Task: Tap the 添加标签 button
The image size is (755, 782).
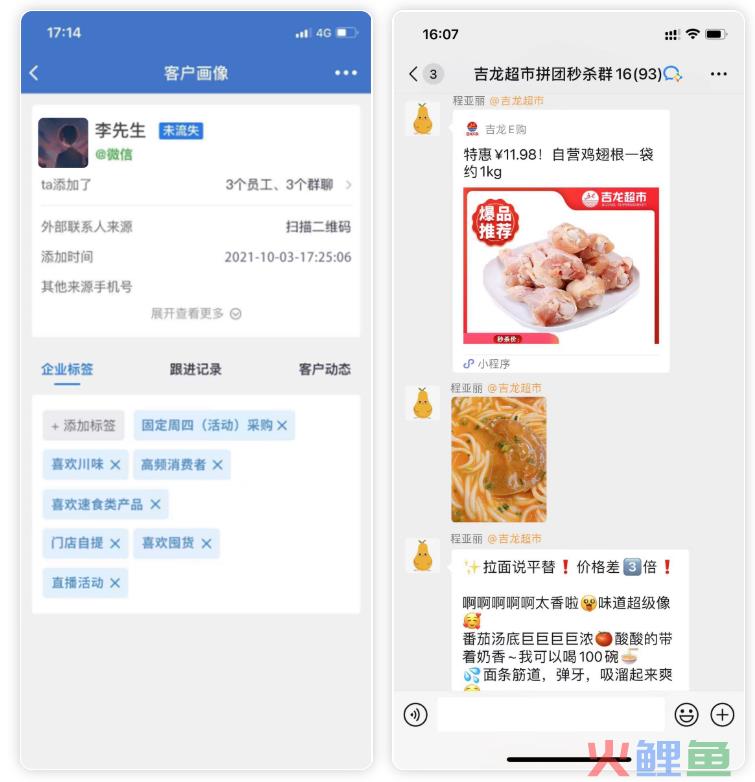Action: (x=83, y=426)
